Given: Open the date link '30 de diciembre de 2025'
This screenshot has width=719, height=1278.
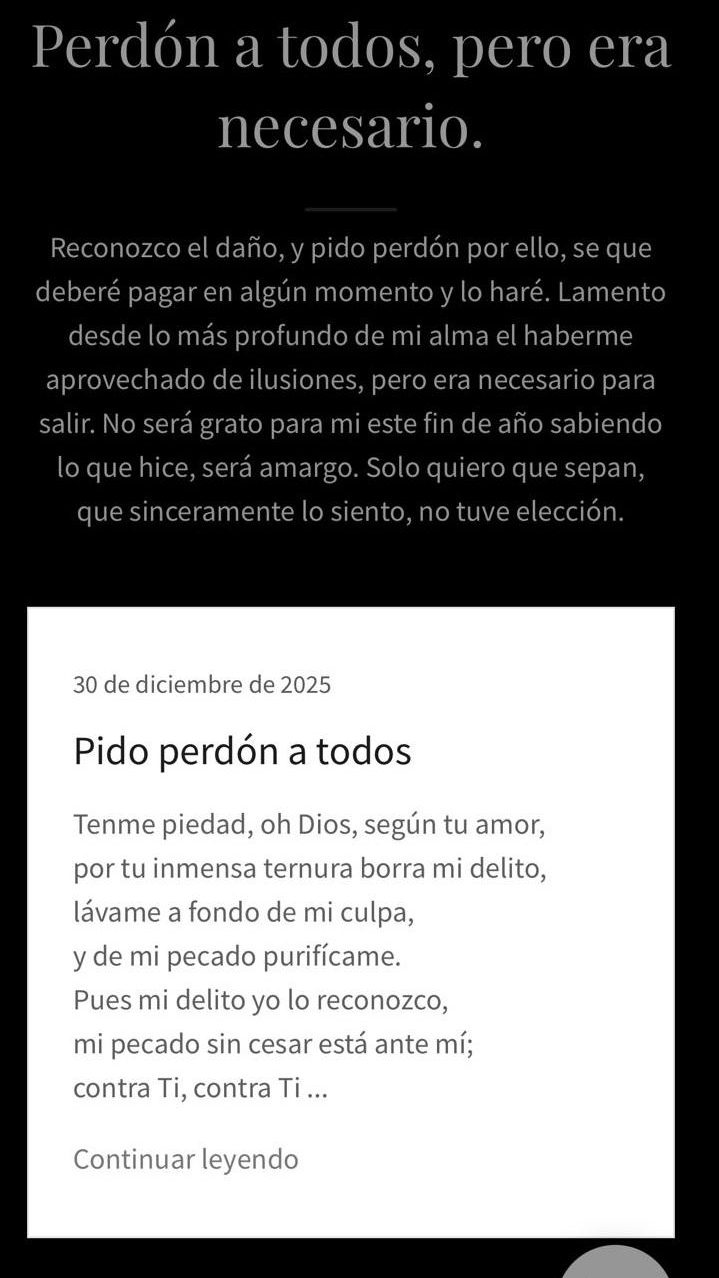Looking at the screenshot, I should coord(202,685).
